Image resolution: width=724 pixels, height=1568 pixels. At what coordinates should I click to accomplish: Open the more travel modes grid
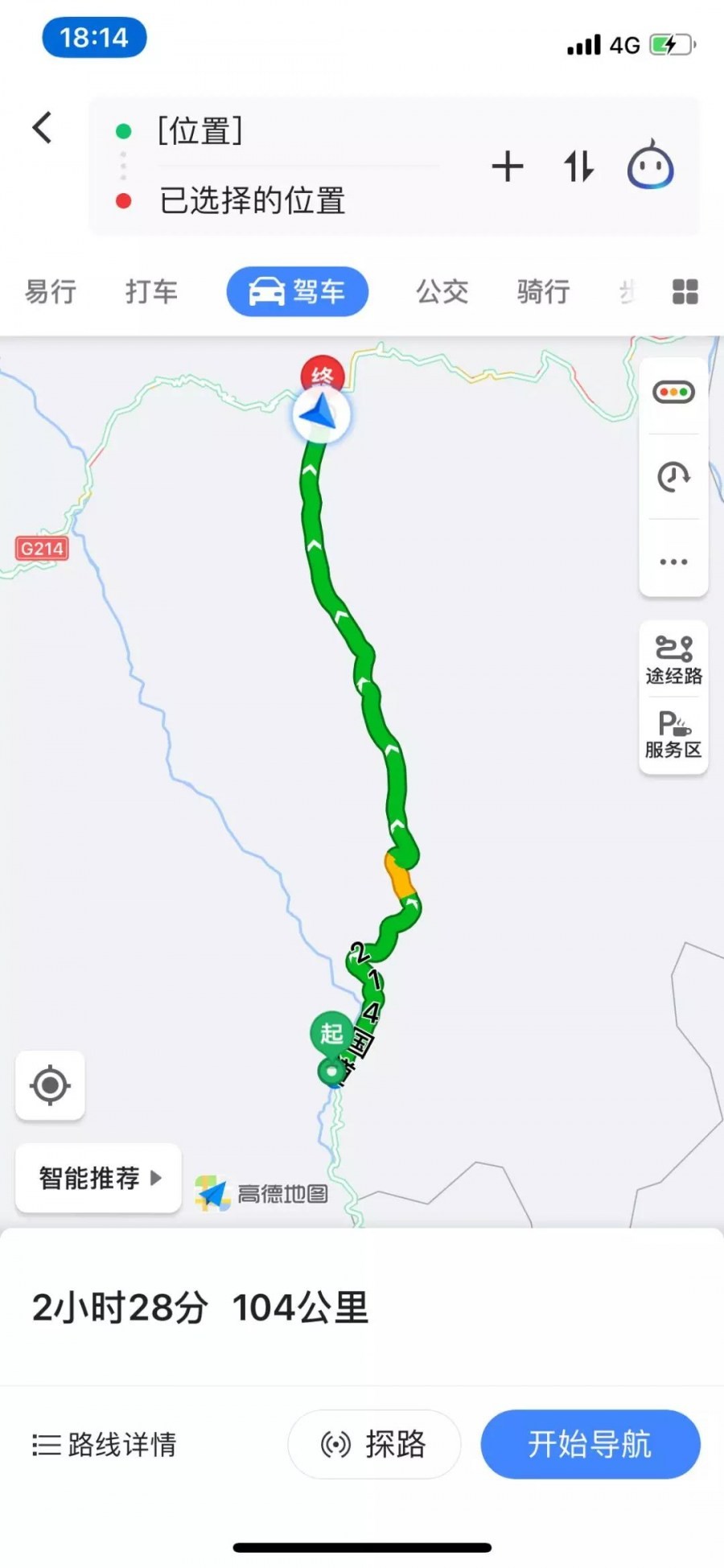pyautogui.click(x=685, y=291)
